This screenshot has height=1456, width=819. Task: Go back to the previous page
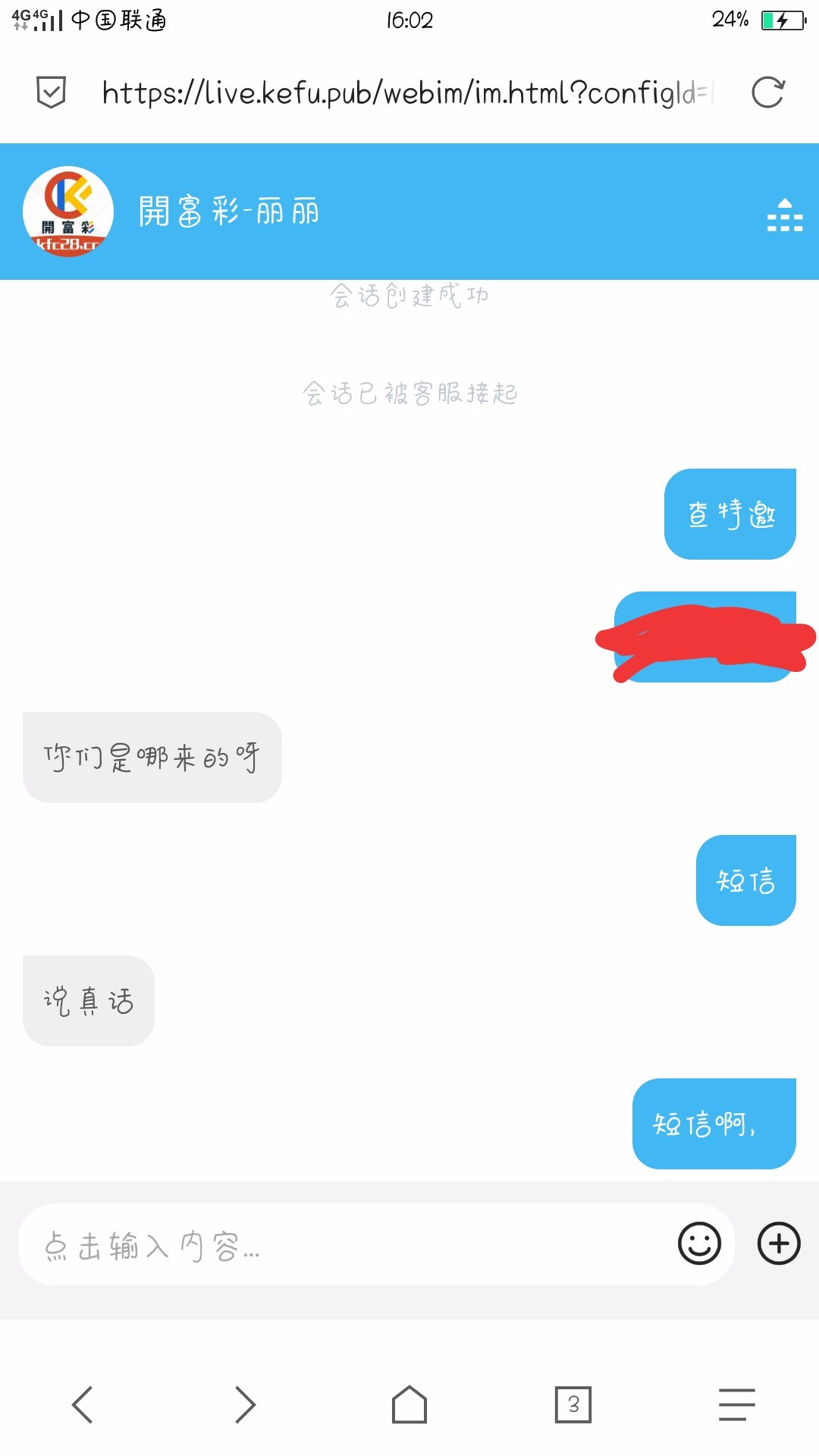(83, 1404)
